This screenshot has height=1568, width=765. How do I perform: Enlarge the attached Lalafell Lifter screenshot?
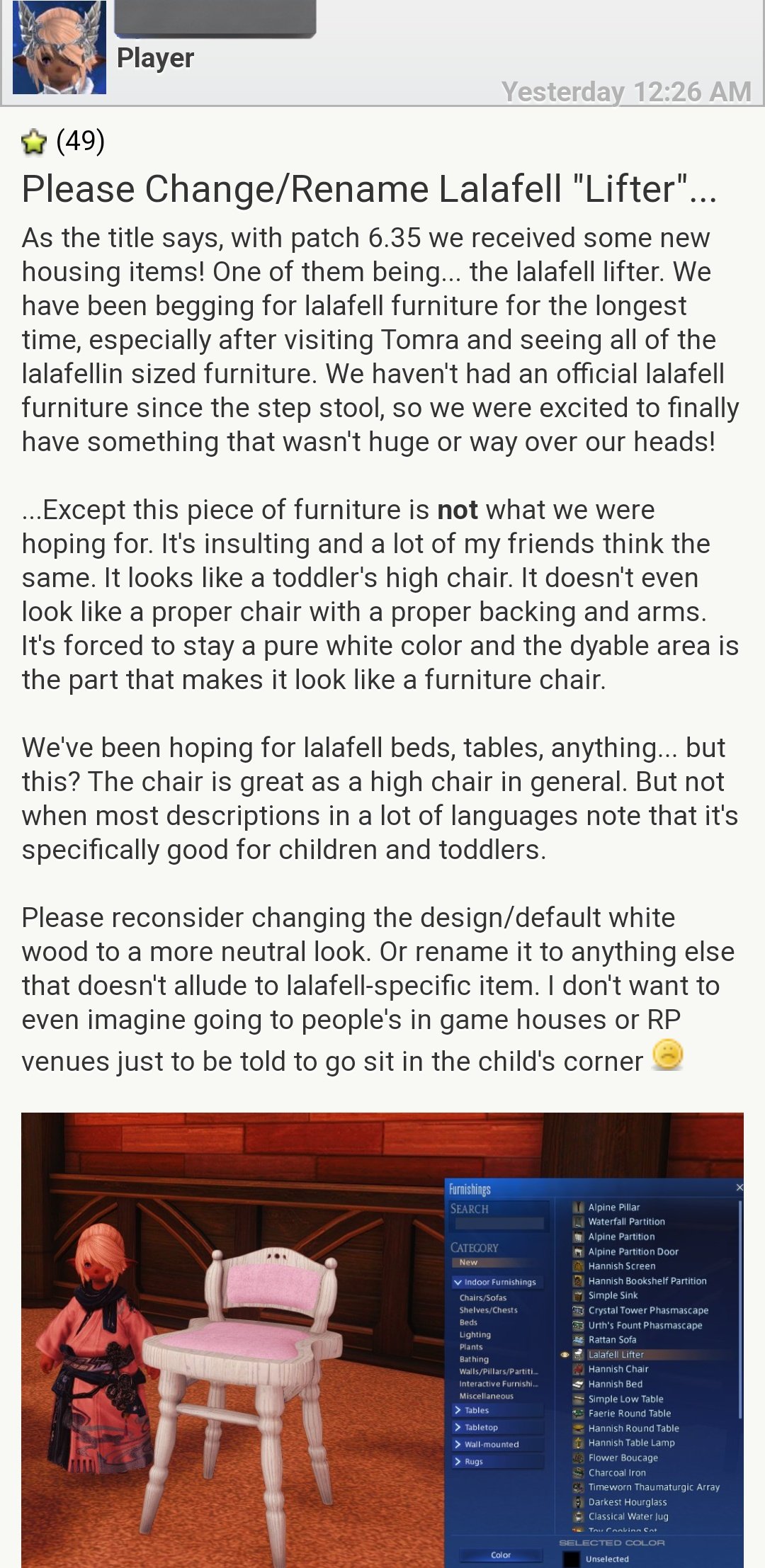pyautogui.click(x=382, y=1340)
